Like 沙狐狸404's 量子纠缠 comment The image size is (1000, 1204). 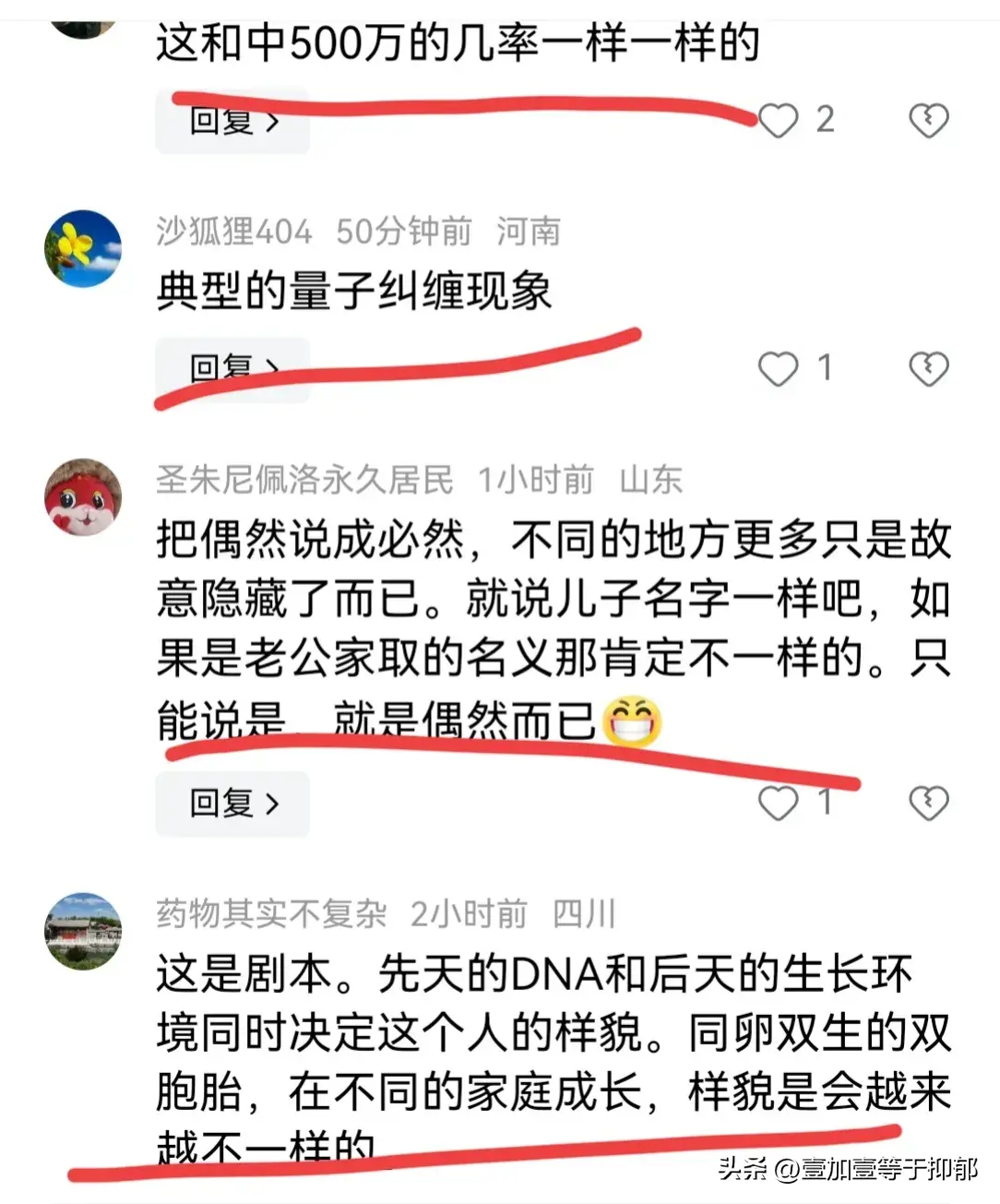[778, 368]
